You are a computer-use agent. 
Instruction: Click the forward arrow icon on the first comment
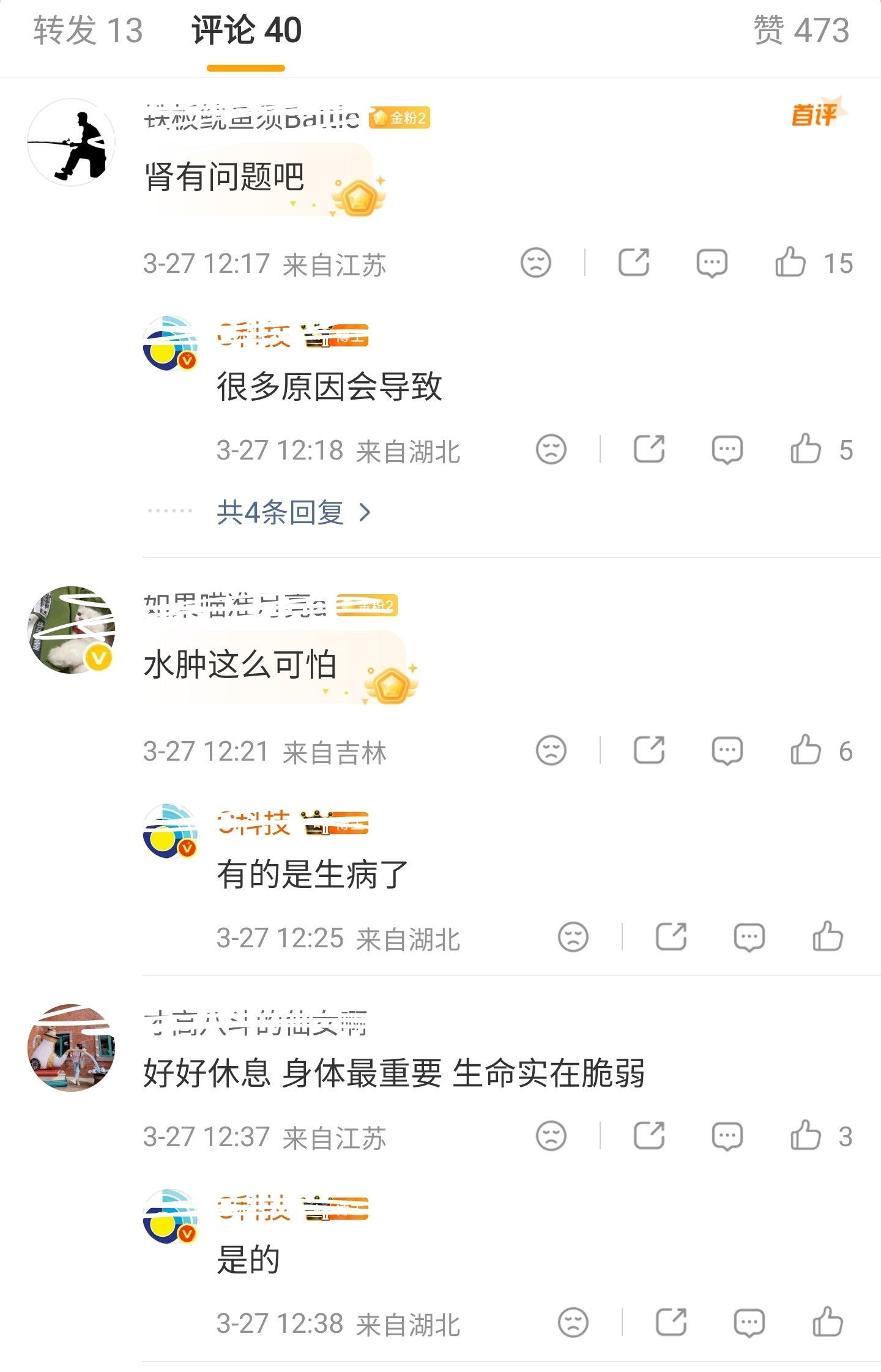point(635,262)
